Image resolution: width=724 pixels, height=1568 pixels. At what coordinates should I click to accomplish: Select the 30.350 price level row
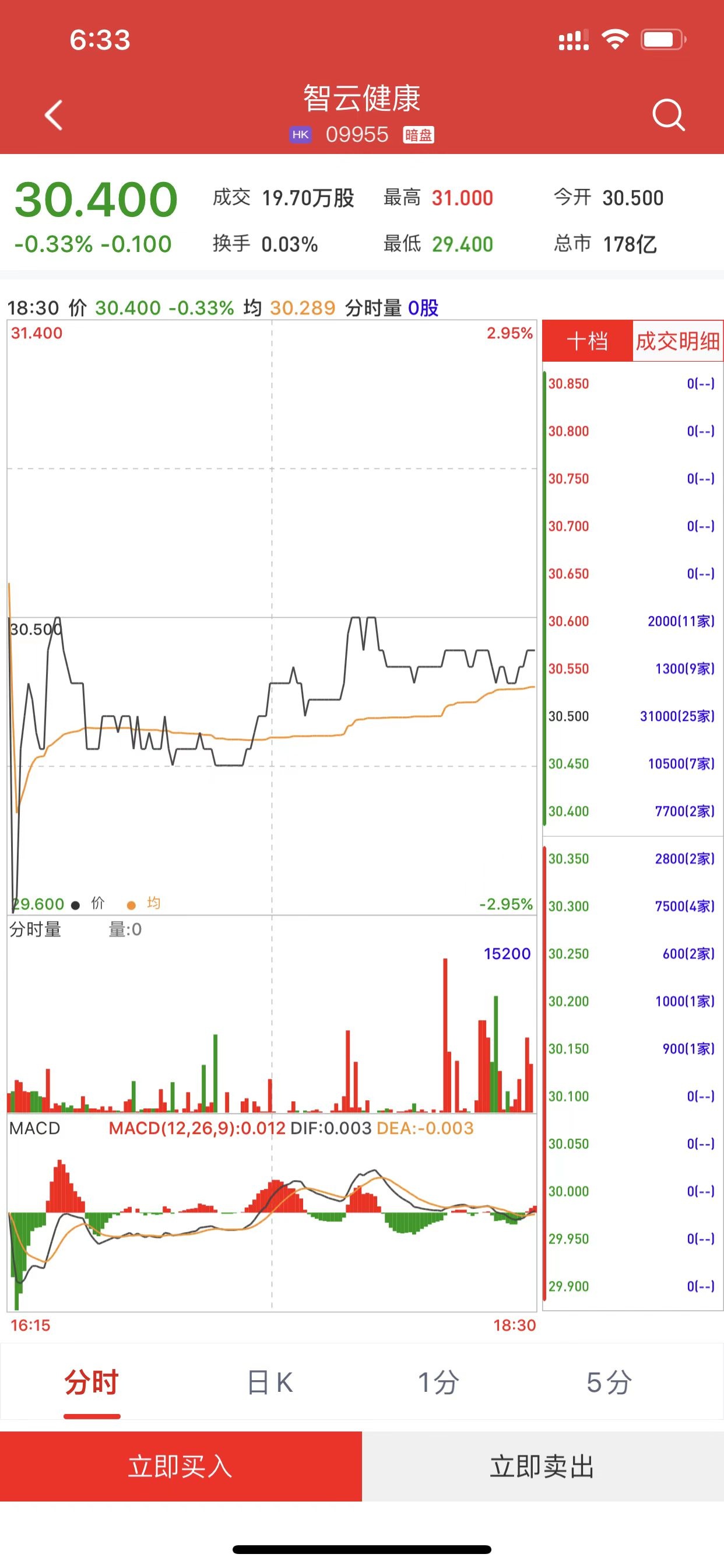(631, 859)
